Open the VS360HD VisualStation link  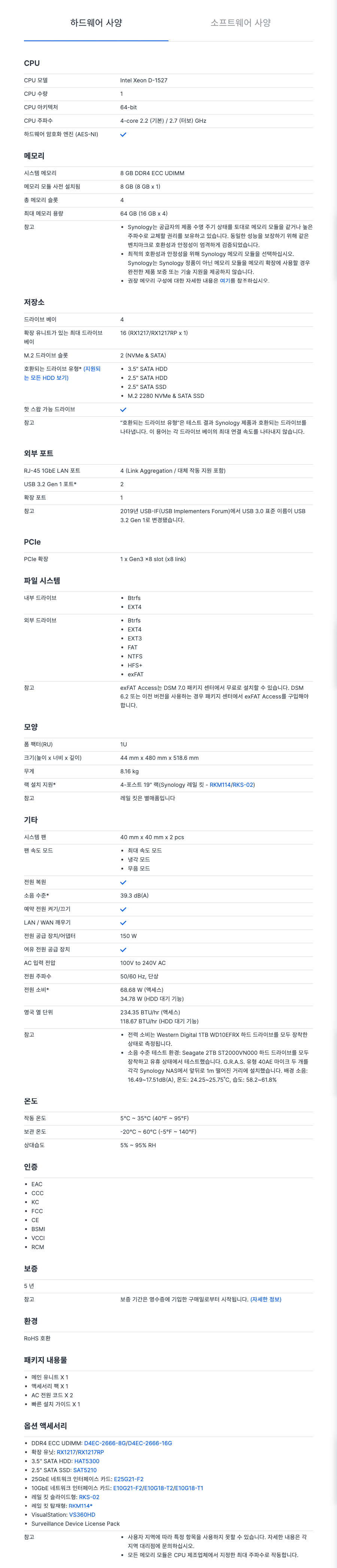click(82, 1514)
